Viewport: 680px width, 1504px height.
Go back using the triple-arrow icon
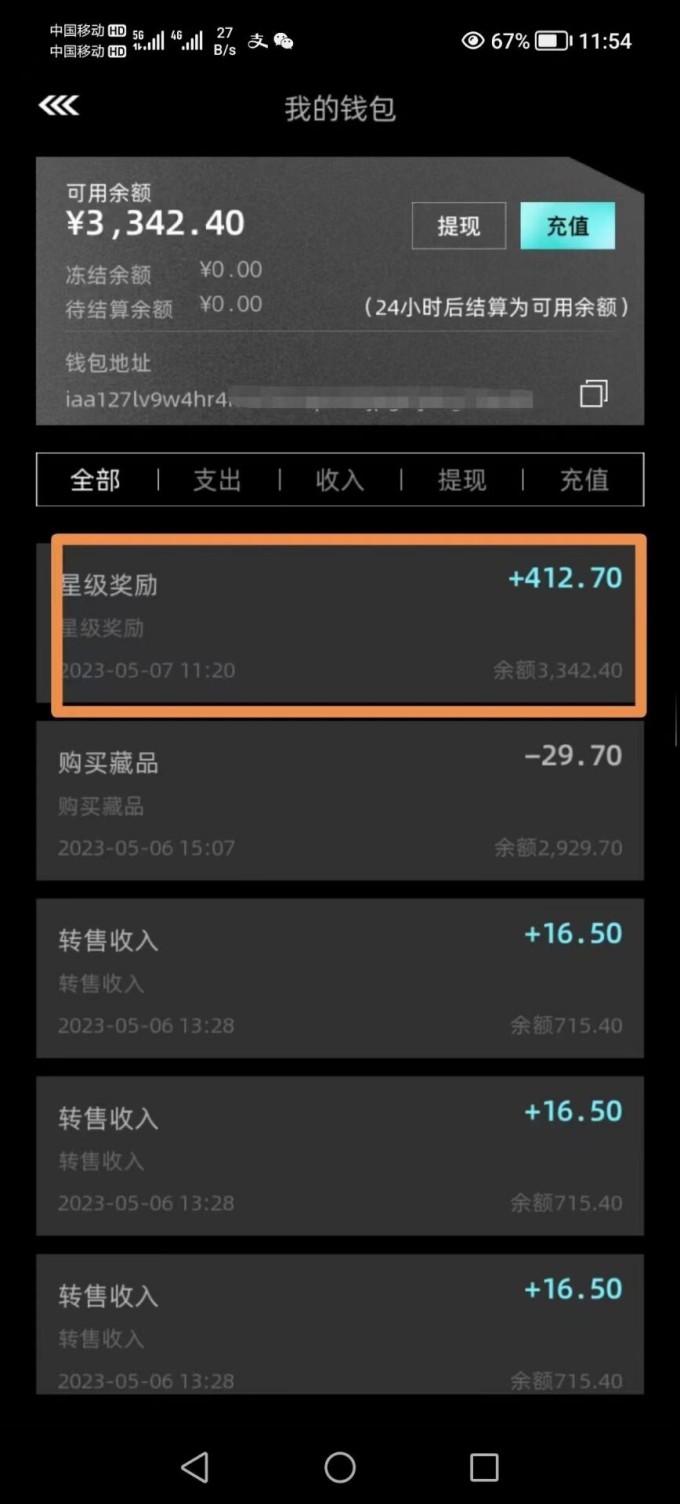59,106
